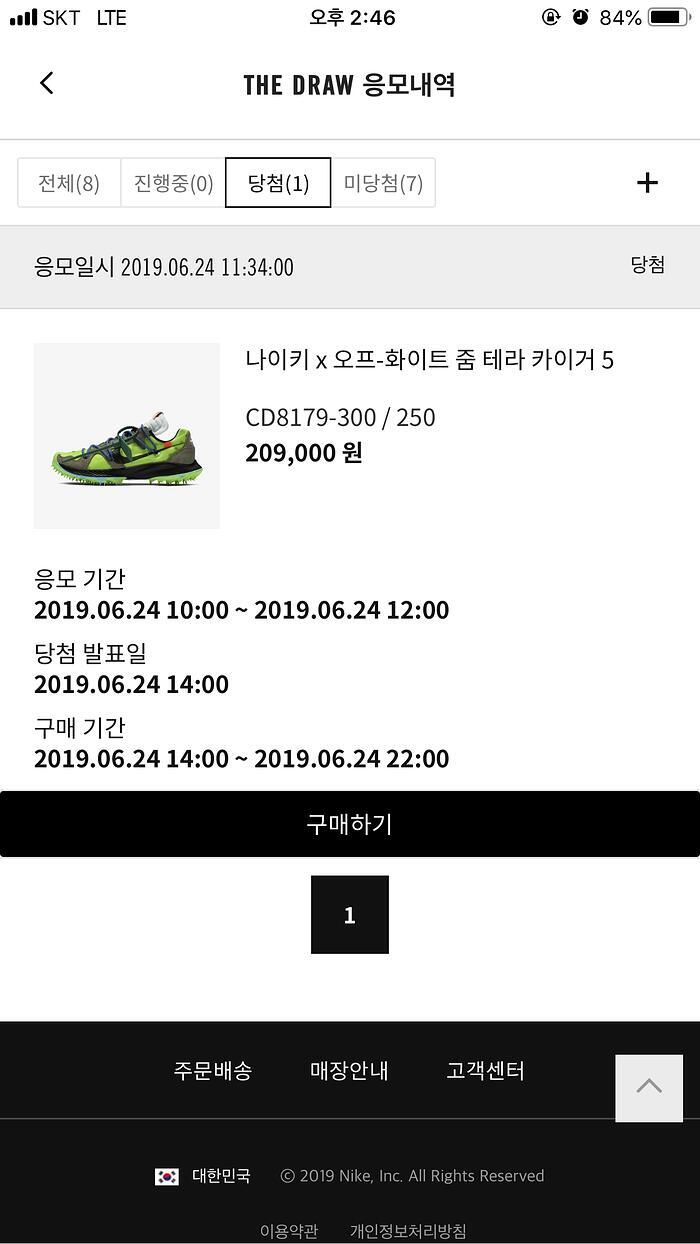Open the 이용약관 terms link
The height and width of the screenshot is (1244, 700).
(289, 1231)
